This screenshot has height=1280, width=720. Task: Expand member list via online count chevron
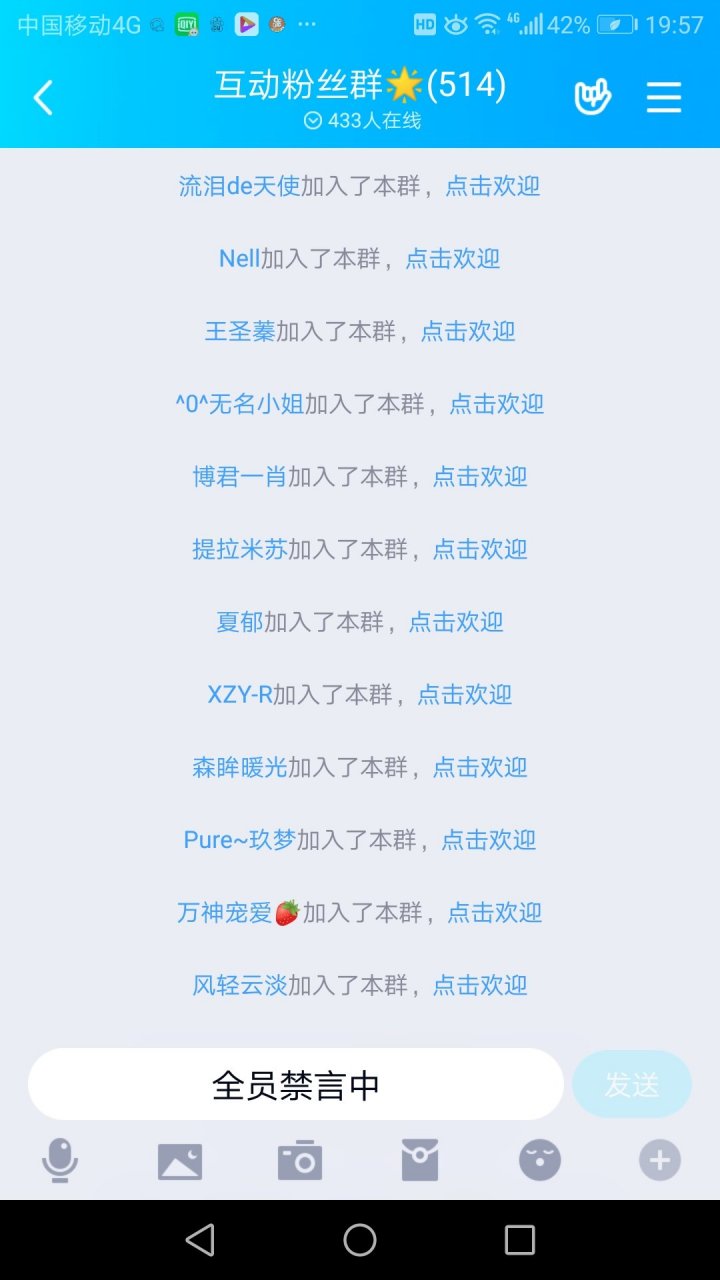315,120
